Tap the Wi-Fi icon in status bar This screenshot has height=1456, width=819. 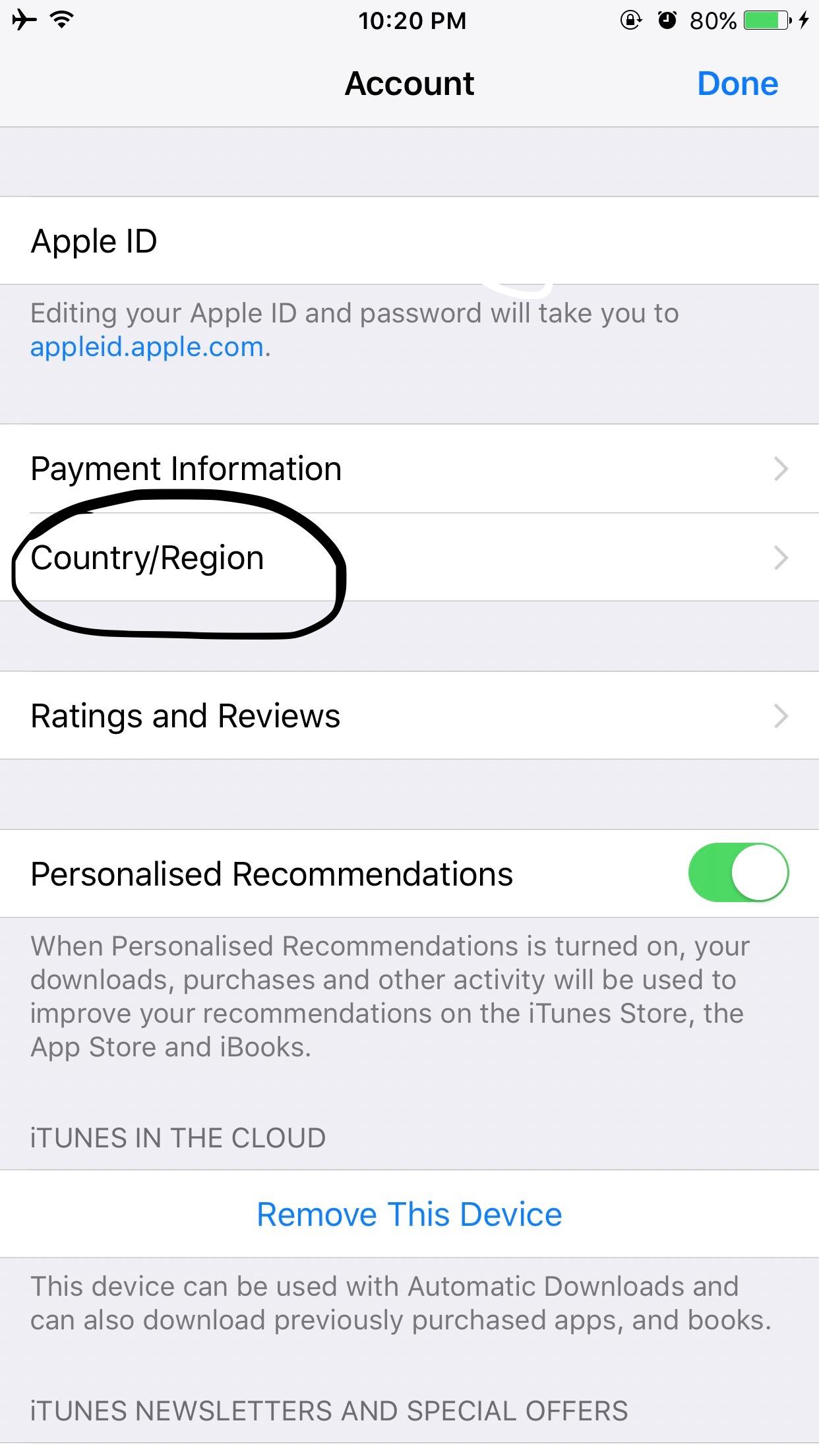pyautogui.click(x=61, y=20)
